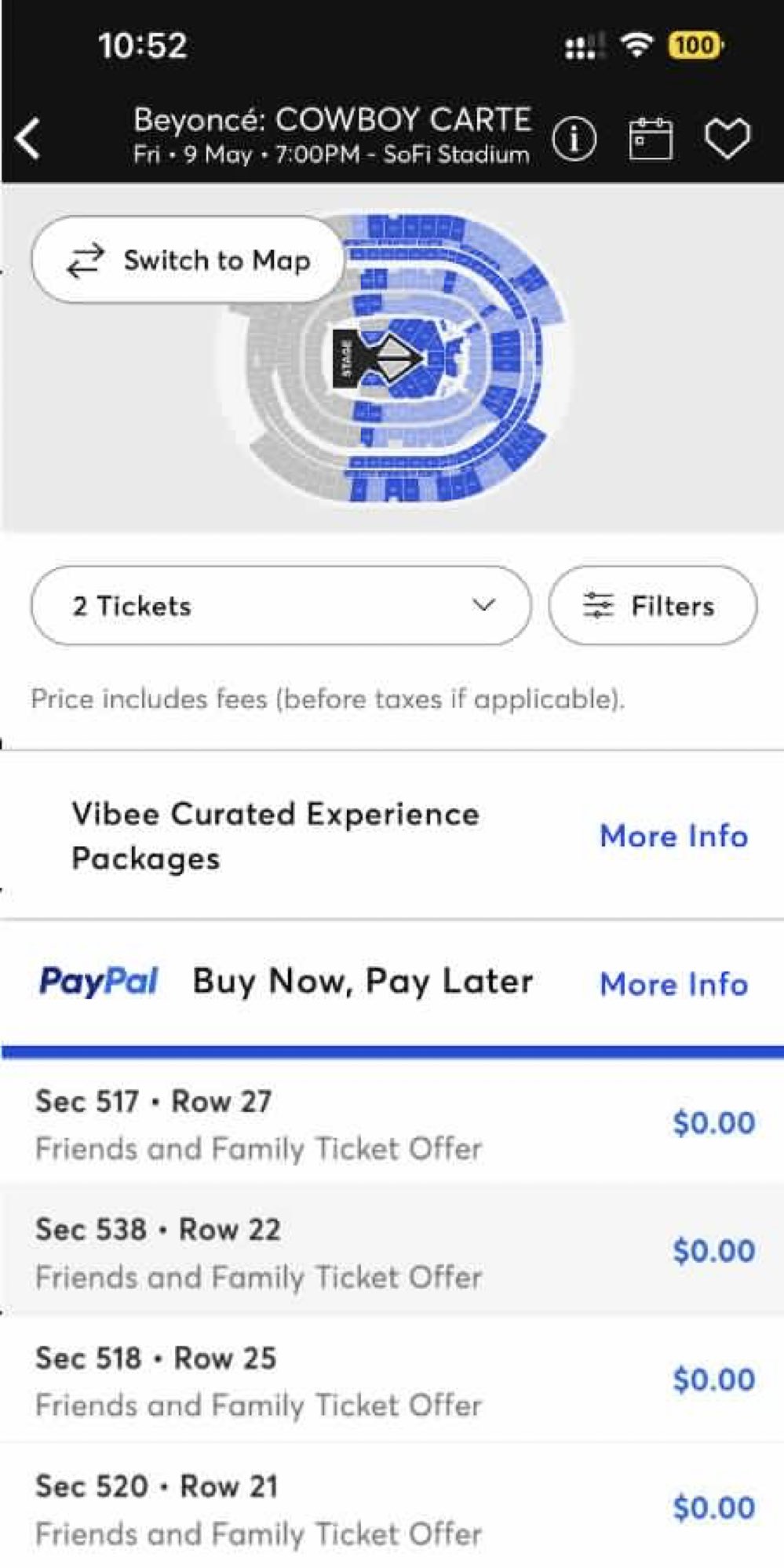784x1568 pixels.
Task: Open the event info icon
Action: coord(574,140)
